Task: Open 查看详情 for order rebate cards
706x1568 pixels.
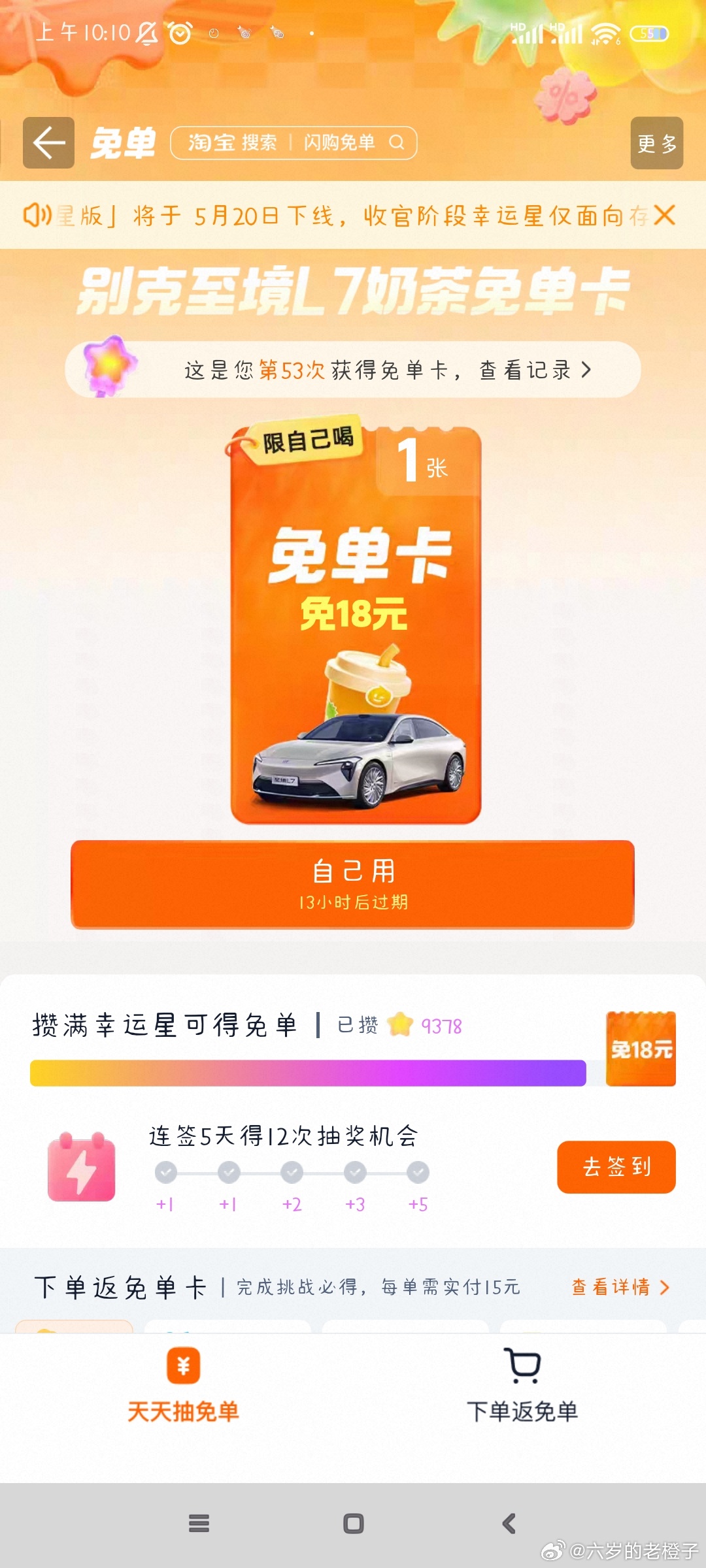Action: pyautogui.click(x=620, y=1287)
